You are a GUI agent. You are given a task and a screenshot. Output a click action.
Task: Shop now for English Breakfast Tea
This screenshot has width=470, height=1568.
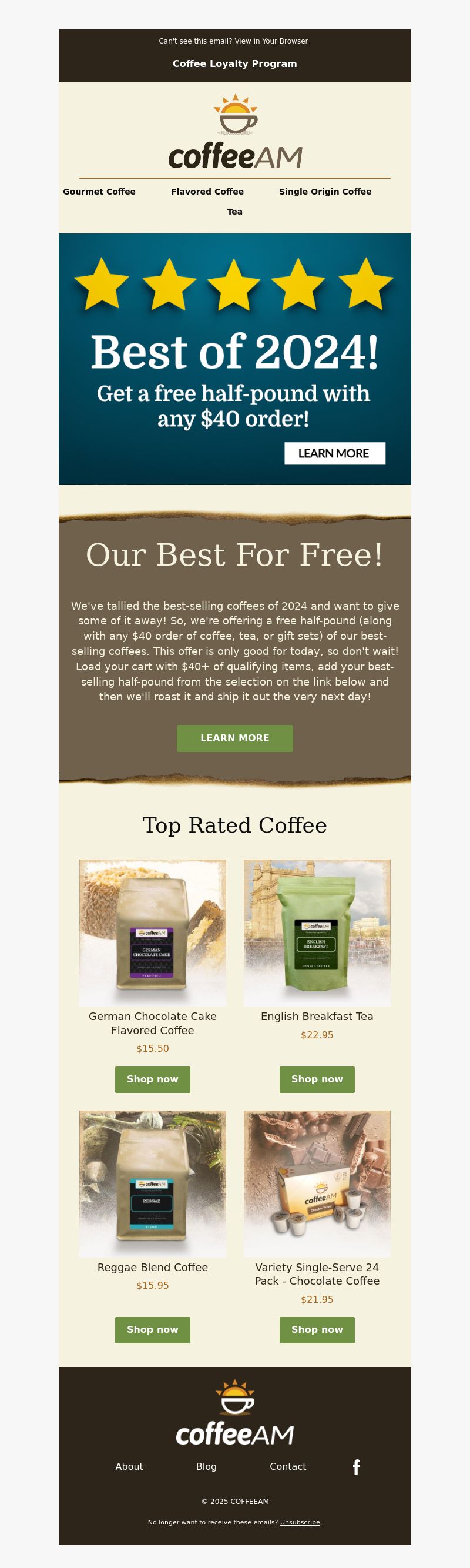pyautogui.click(x=317, y=1079)
